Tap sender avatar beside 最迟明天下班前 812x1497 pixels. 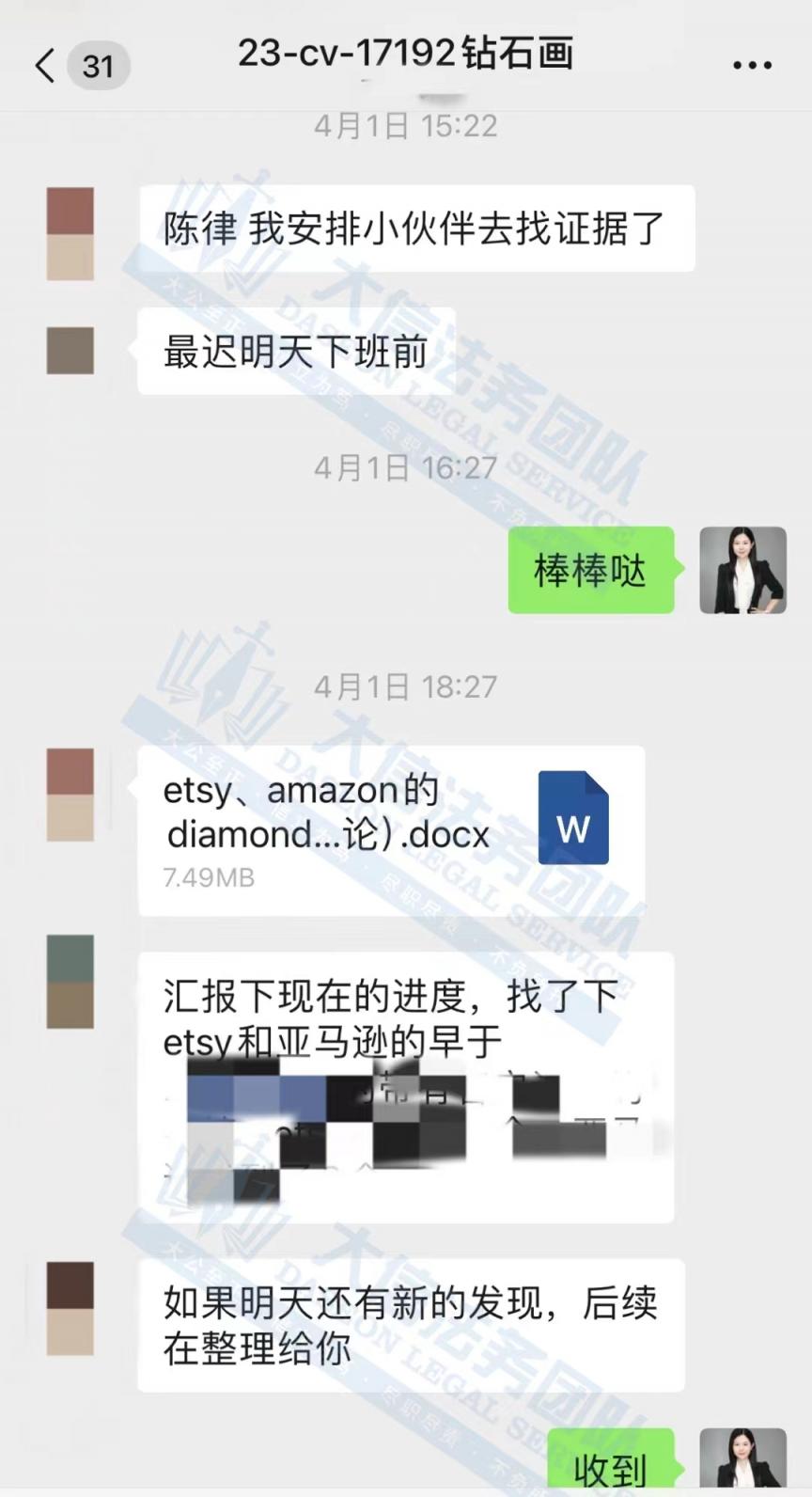pyautogui.click(x=70, y=351)
